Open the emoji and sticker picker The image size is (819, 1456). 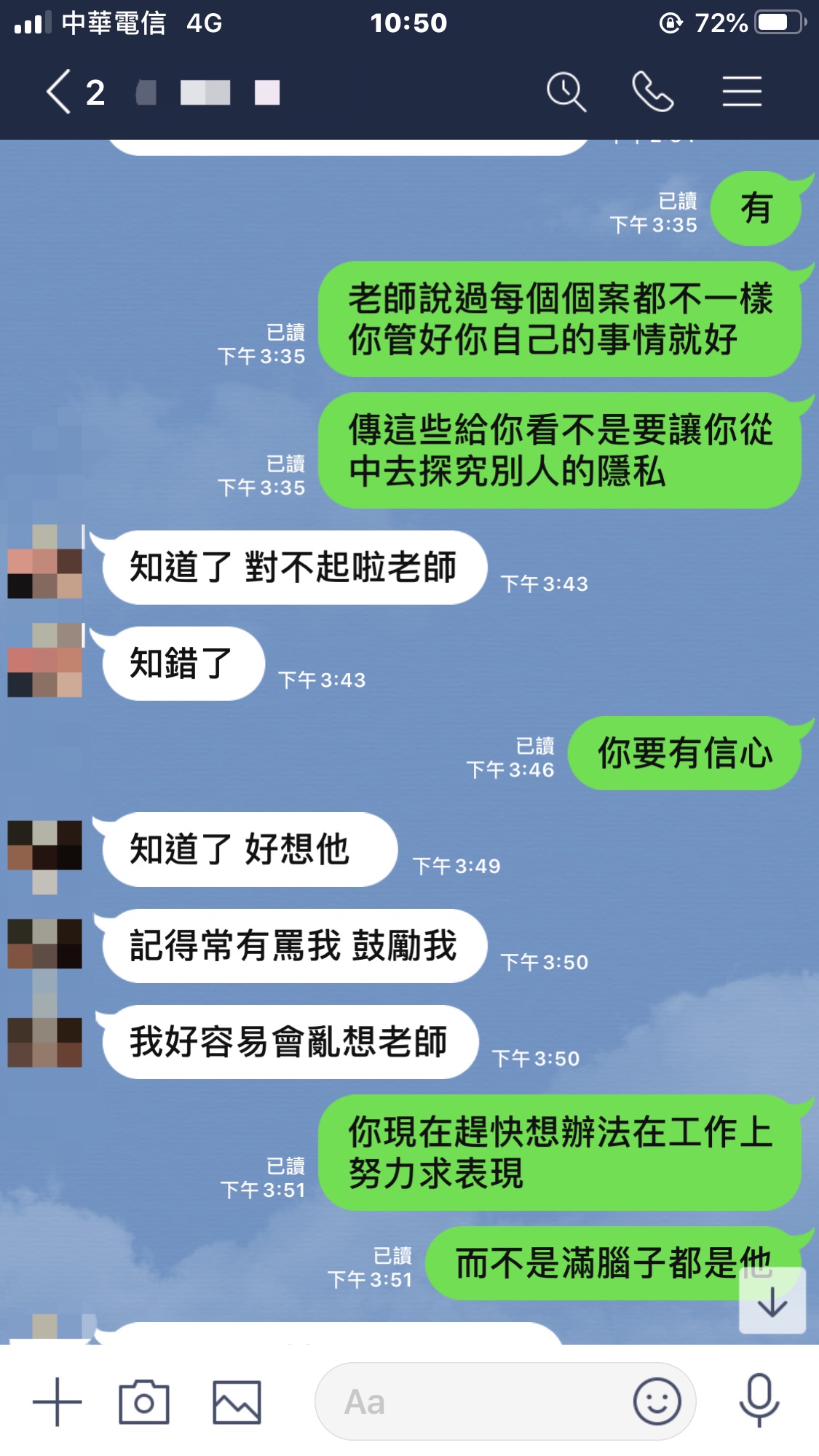657,1401
